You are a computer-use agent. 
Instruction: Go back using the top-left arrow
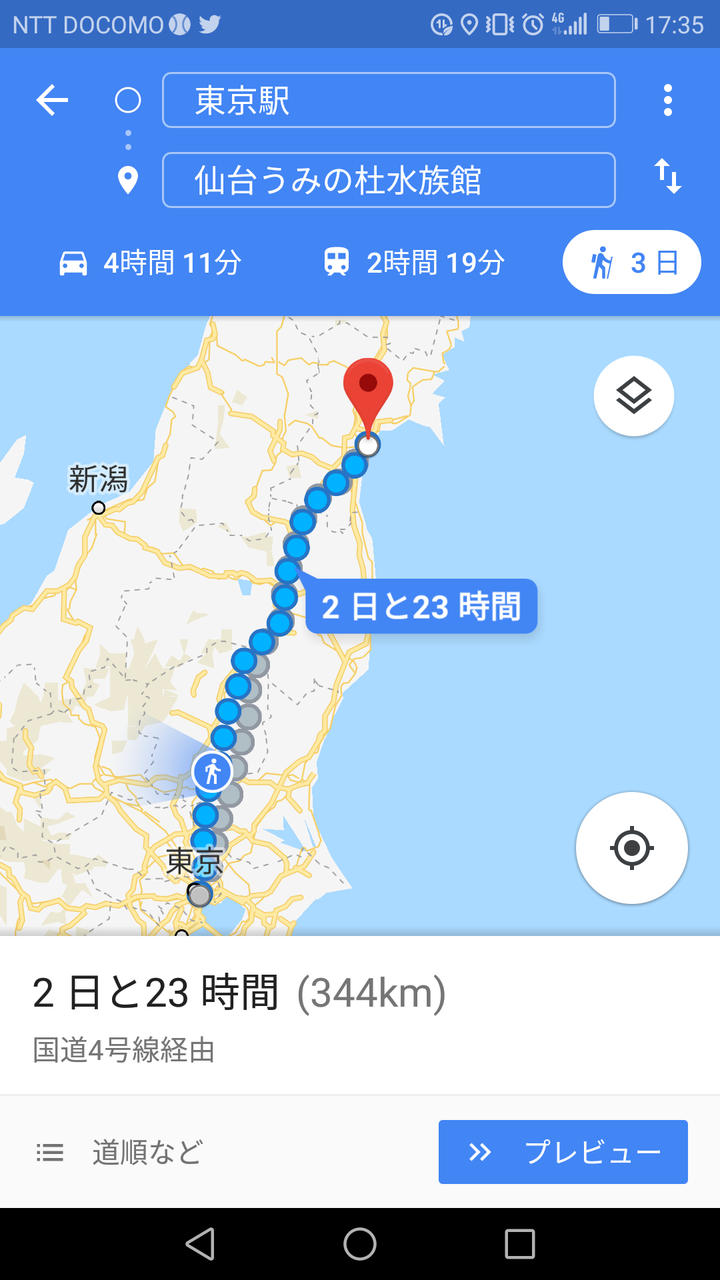pyautogui.click(x=52, y=100)
